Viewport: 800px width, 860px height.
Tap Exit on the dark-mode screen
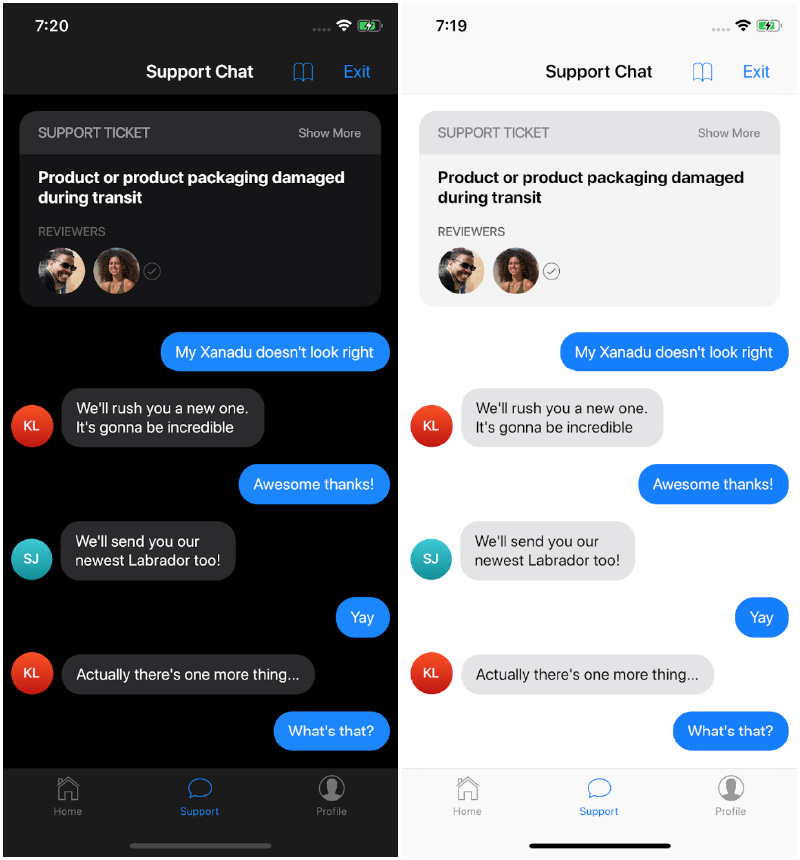click(357, 72)
